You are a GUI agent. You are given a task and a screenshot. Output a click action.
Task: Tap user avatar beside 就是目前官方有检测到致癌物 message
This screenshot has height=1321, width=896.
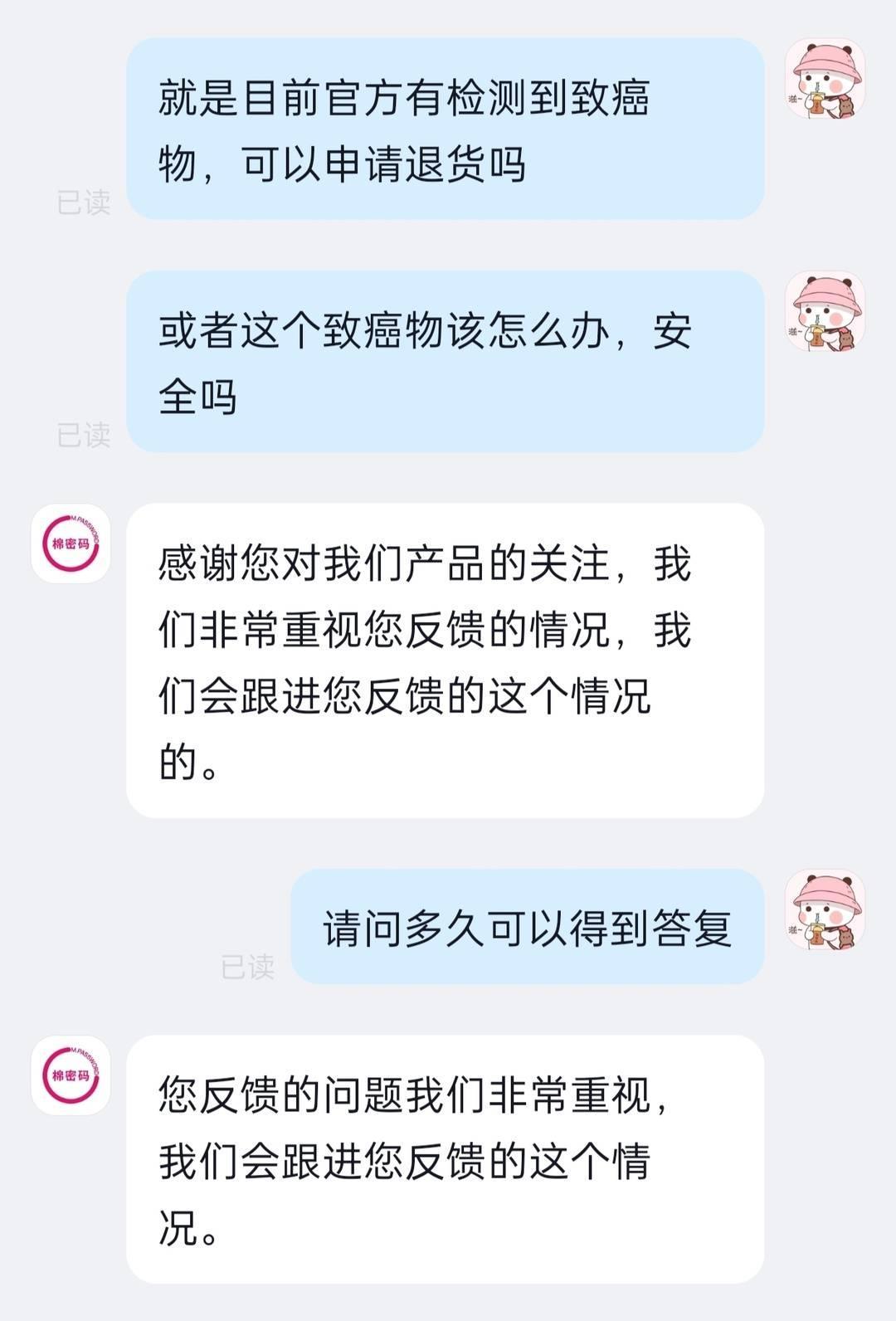pyautogui.click(x=825, y=78)
